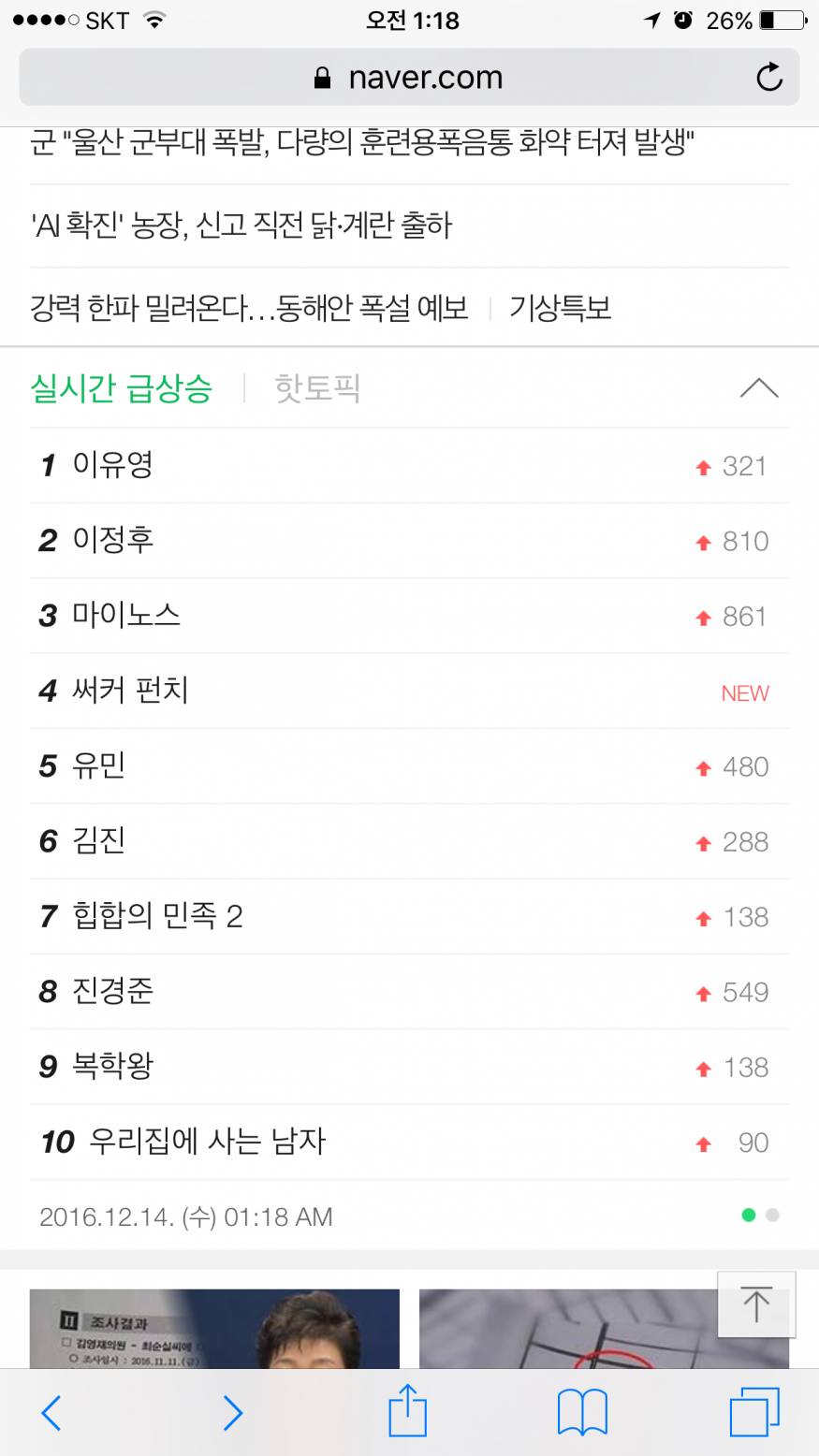819x1456 pixels.
Task: Open the trending keyword 유민
Action: [99, 765]
